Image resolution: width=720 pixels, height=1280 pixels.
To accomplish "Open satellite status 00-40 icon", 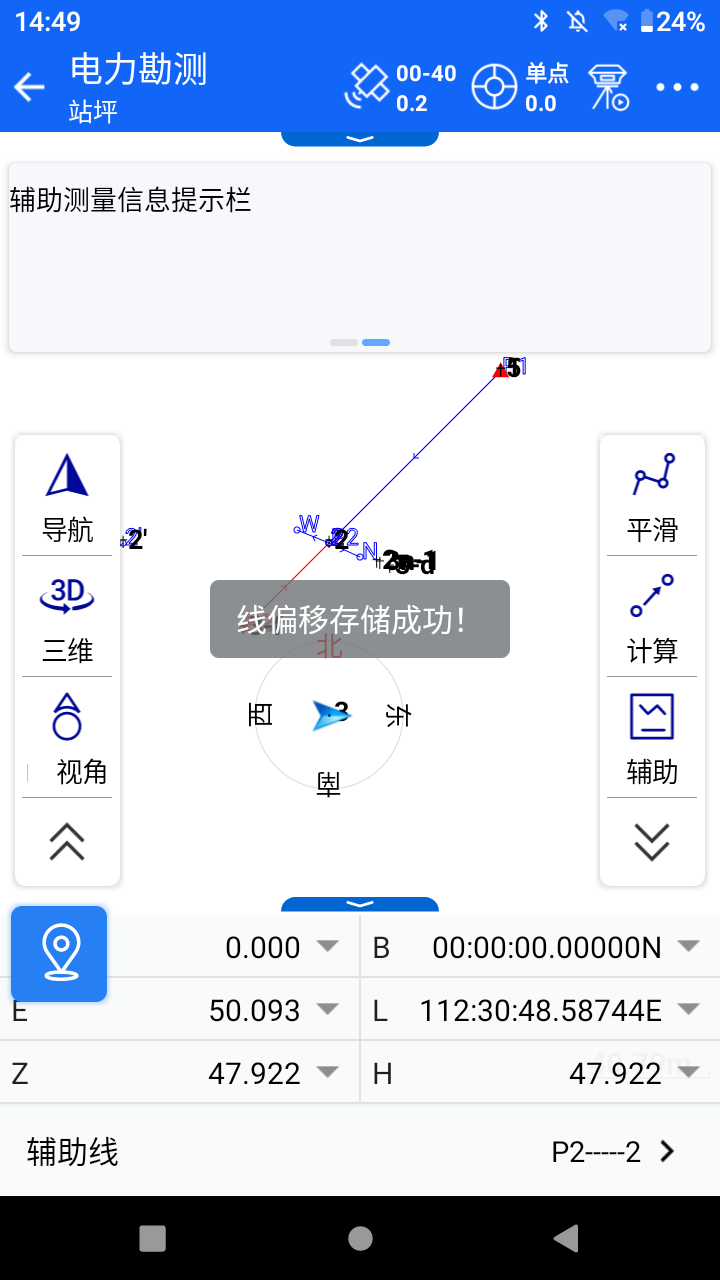I will pos(400,88).
